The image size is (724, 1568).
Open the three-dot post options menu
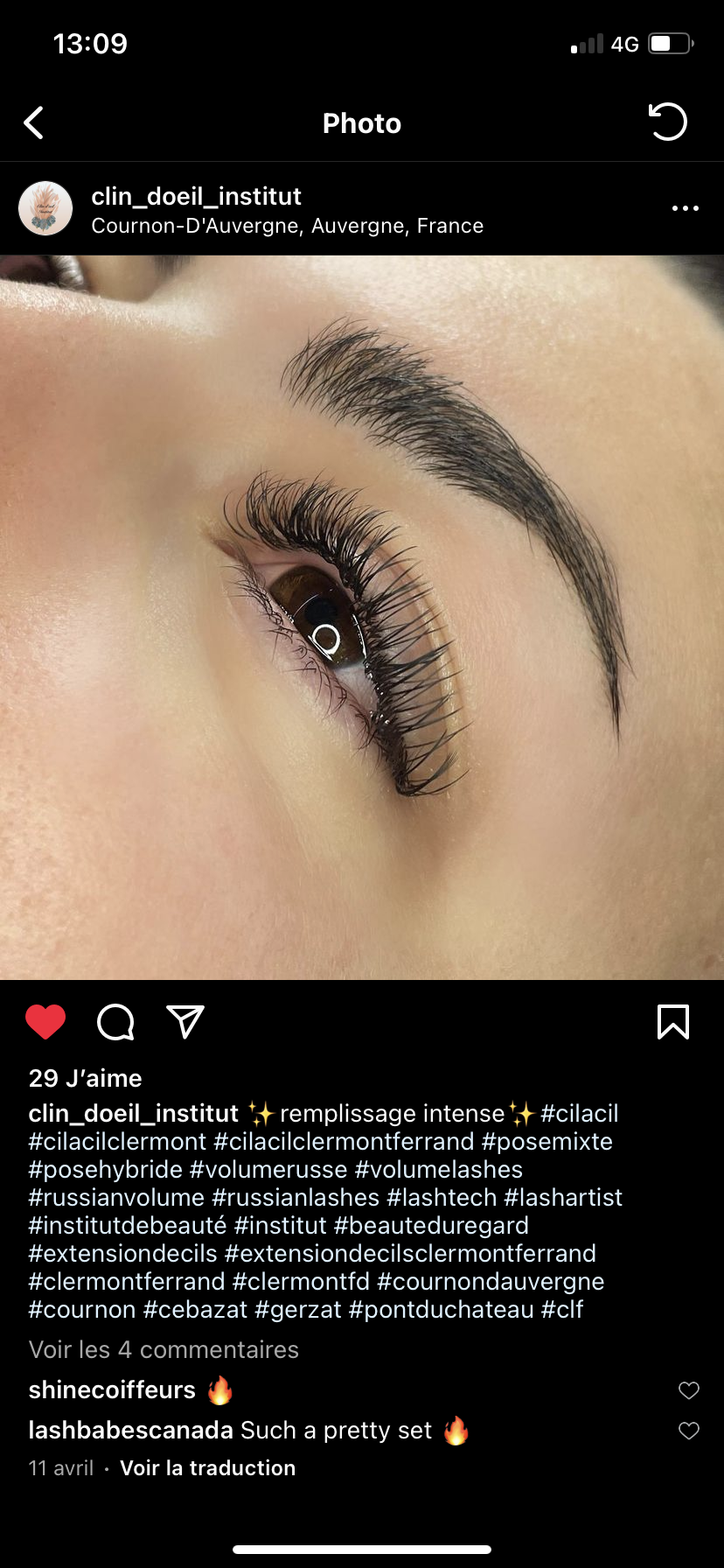pos(685,208)
